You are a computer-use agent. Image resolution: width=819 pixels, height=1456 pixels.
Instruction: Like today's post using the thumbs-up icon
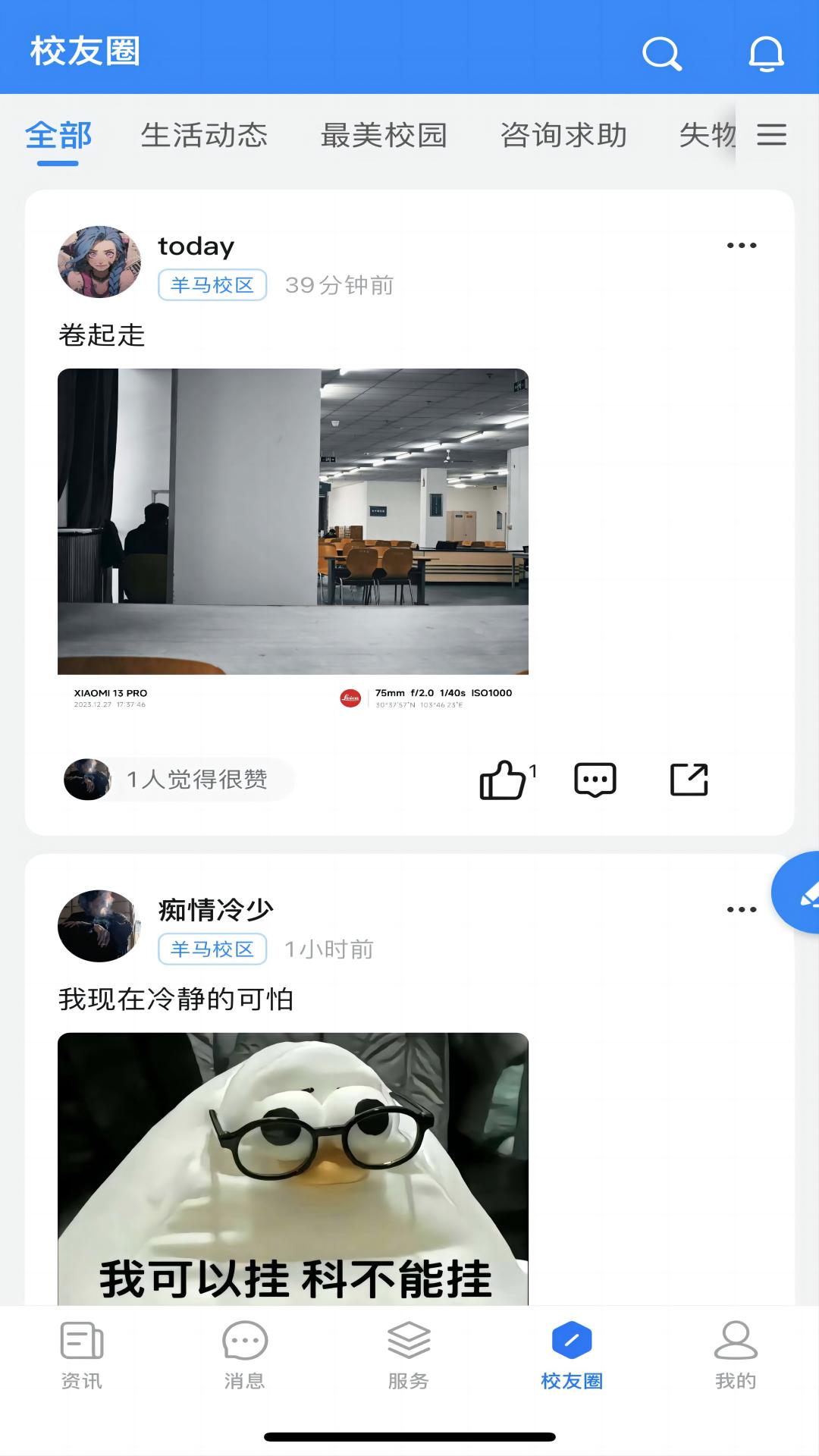point(503,780)
